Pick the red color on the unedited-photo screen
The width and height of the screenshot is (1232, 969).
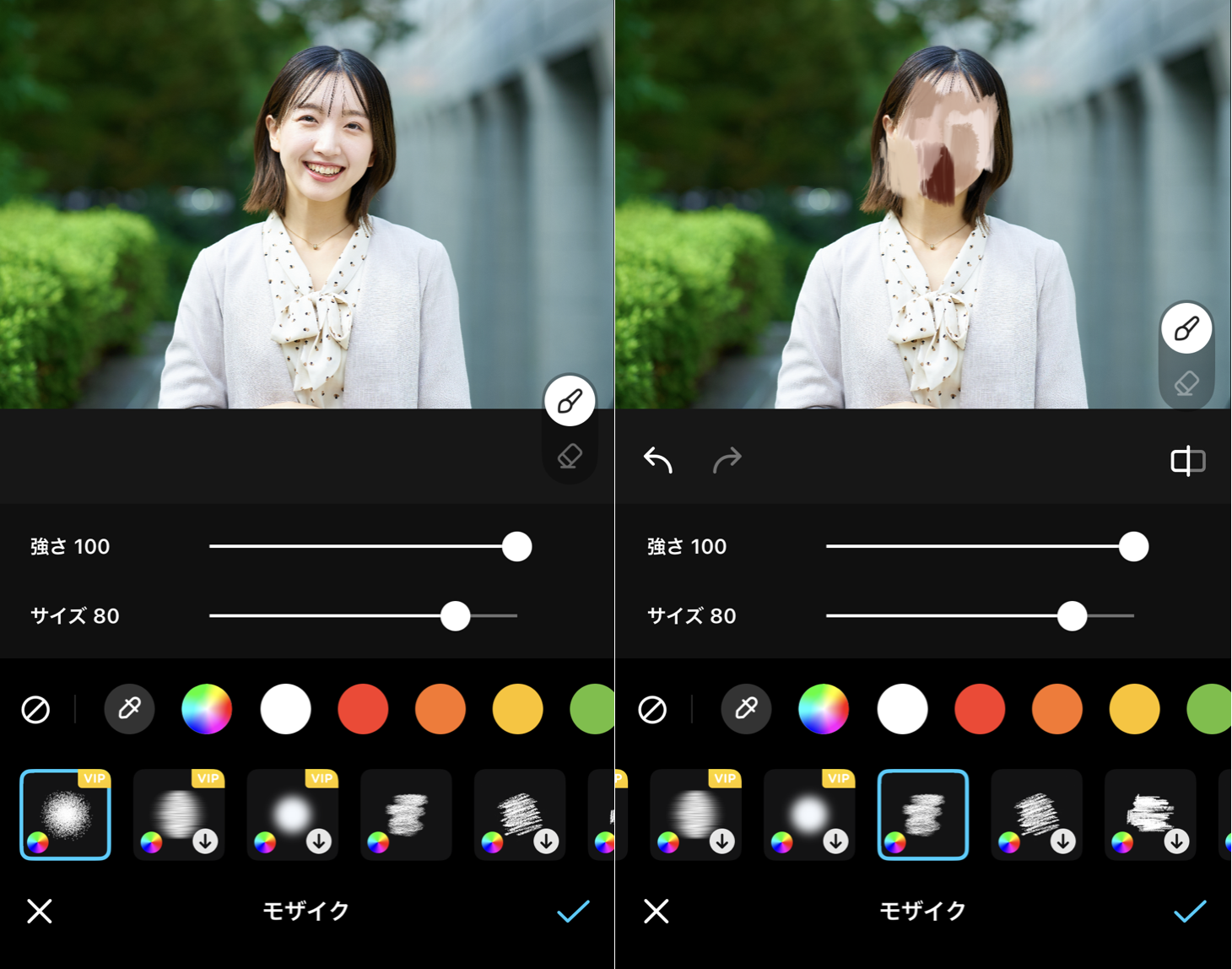click(x=363, y=709)
